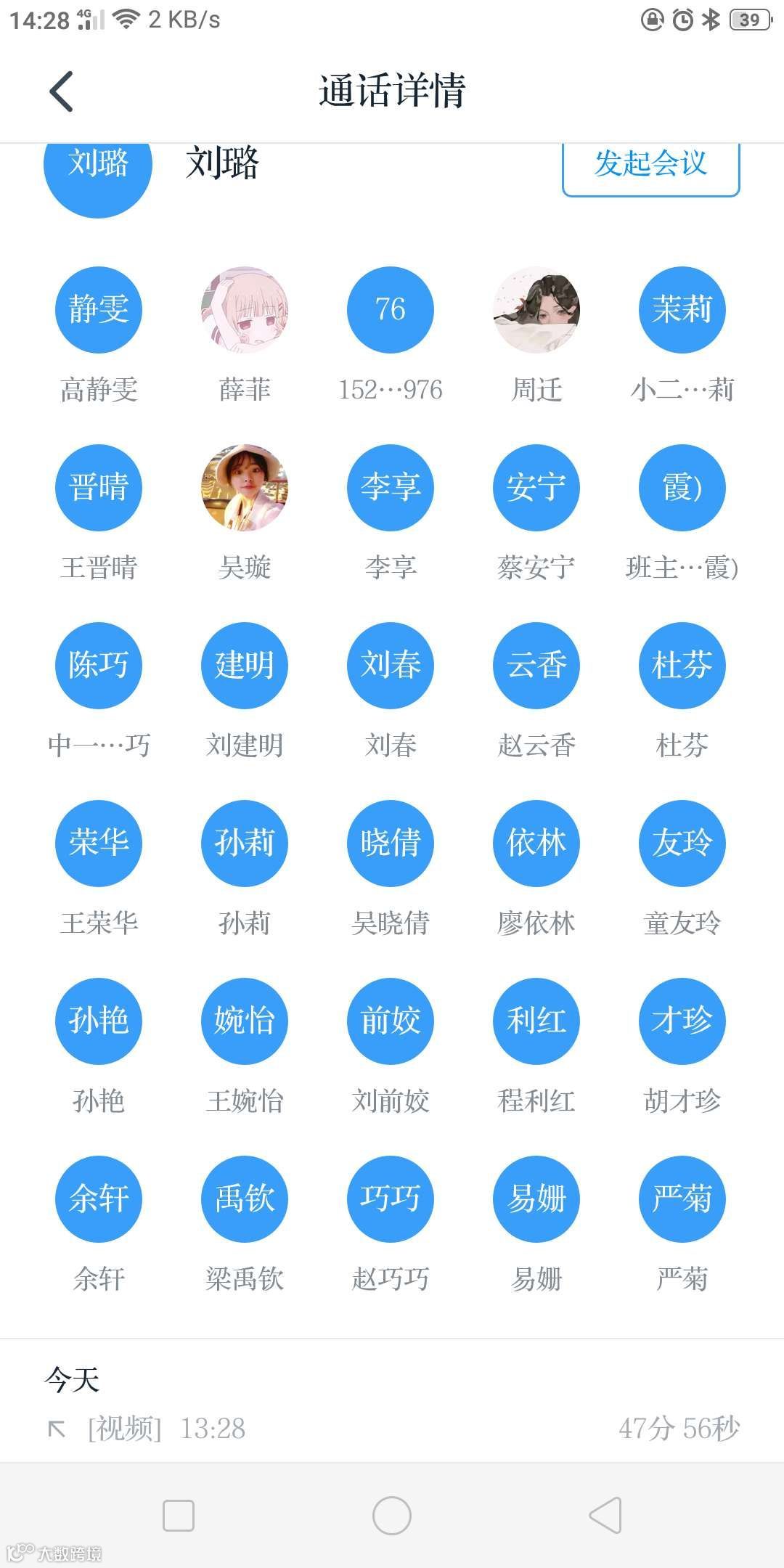Go back using the top-left arrow
Screen dimensions: 784x1568
point(62,91)
